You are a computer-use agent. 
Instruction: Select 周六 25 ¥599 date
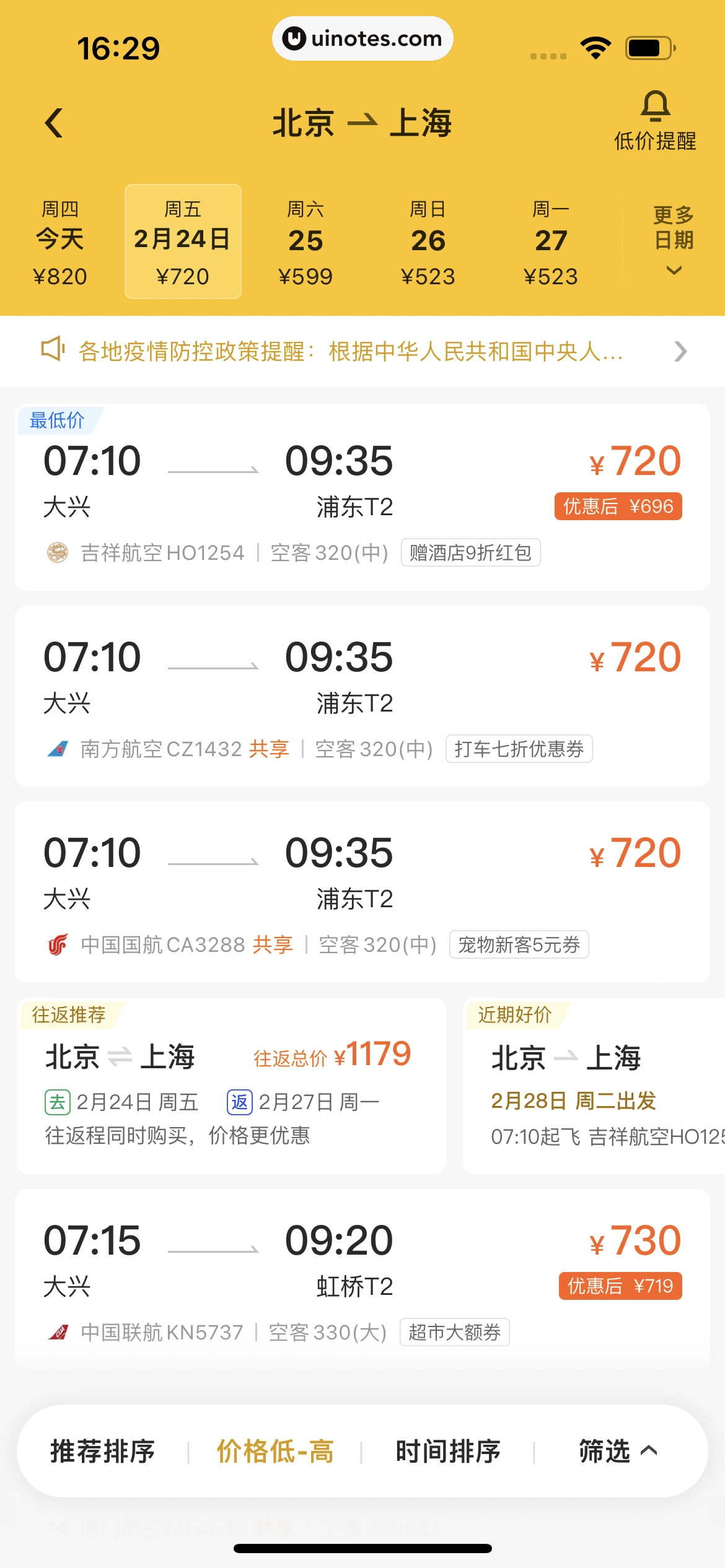(x=305, y=242)
